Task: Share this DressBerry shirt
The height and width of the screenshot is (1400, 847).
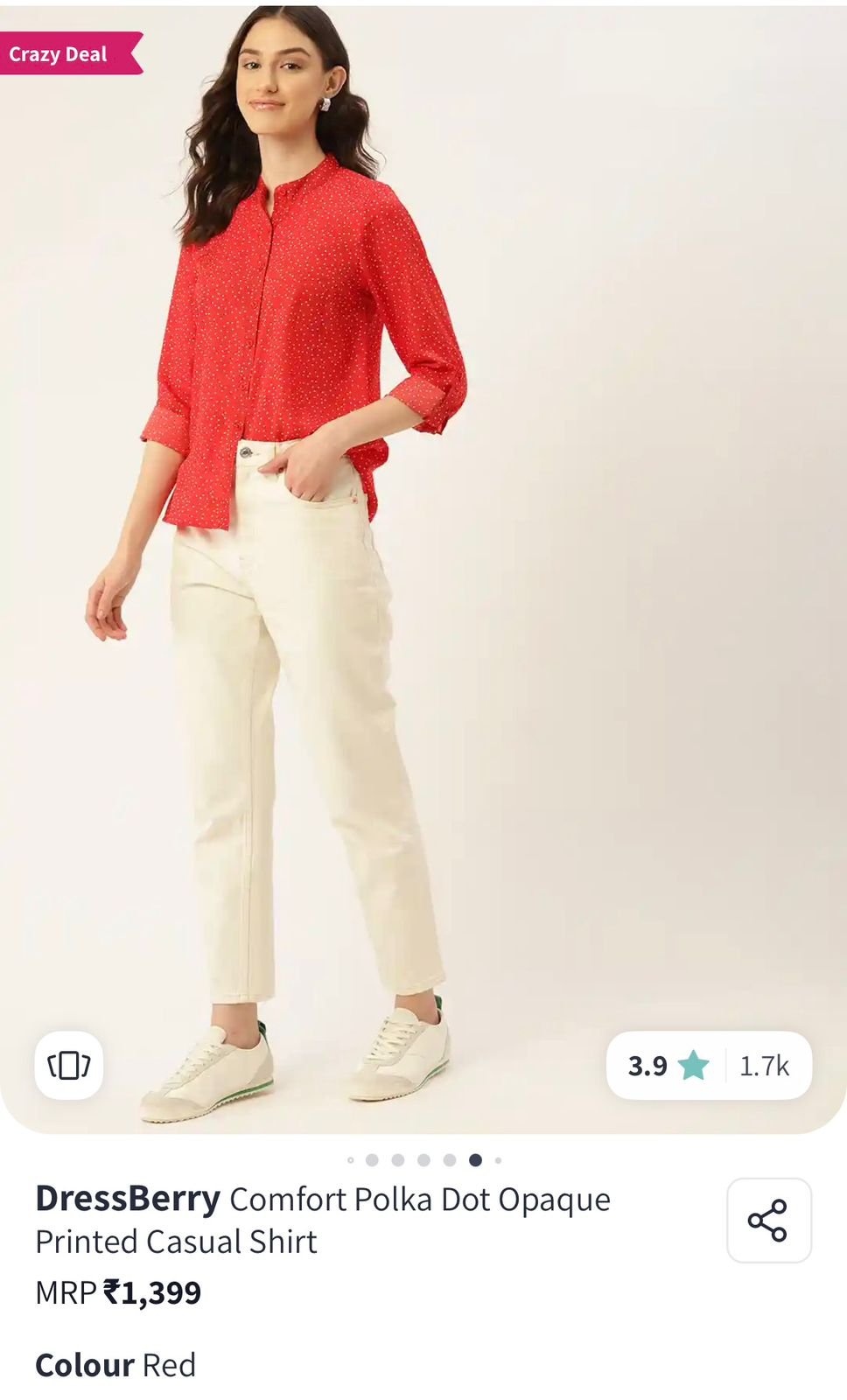Action: pyautogui.click(x=768, y=1220)
